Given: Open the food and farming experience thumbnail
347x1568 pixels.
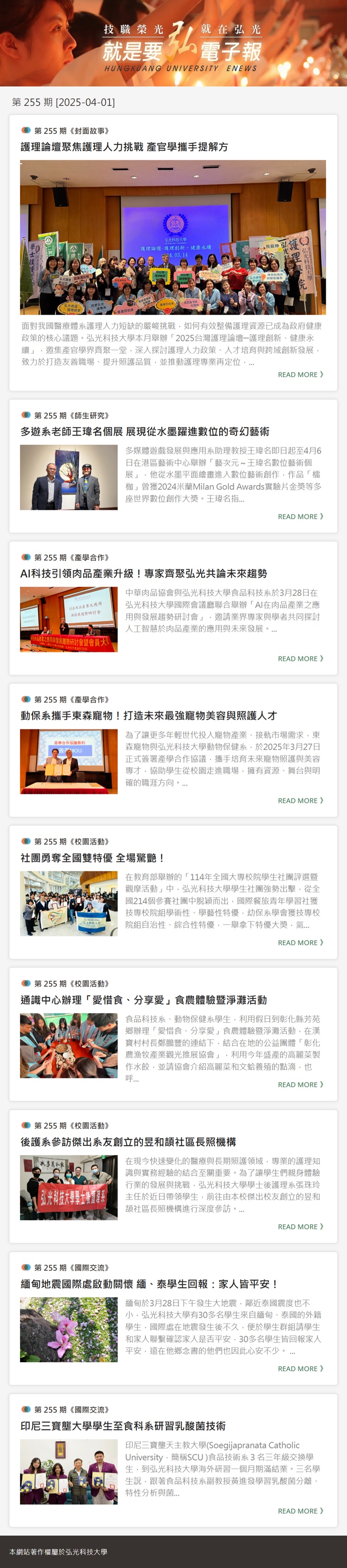Looking at the screenshot, I should pyautogui.click(x=69, y=1045).
